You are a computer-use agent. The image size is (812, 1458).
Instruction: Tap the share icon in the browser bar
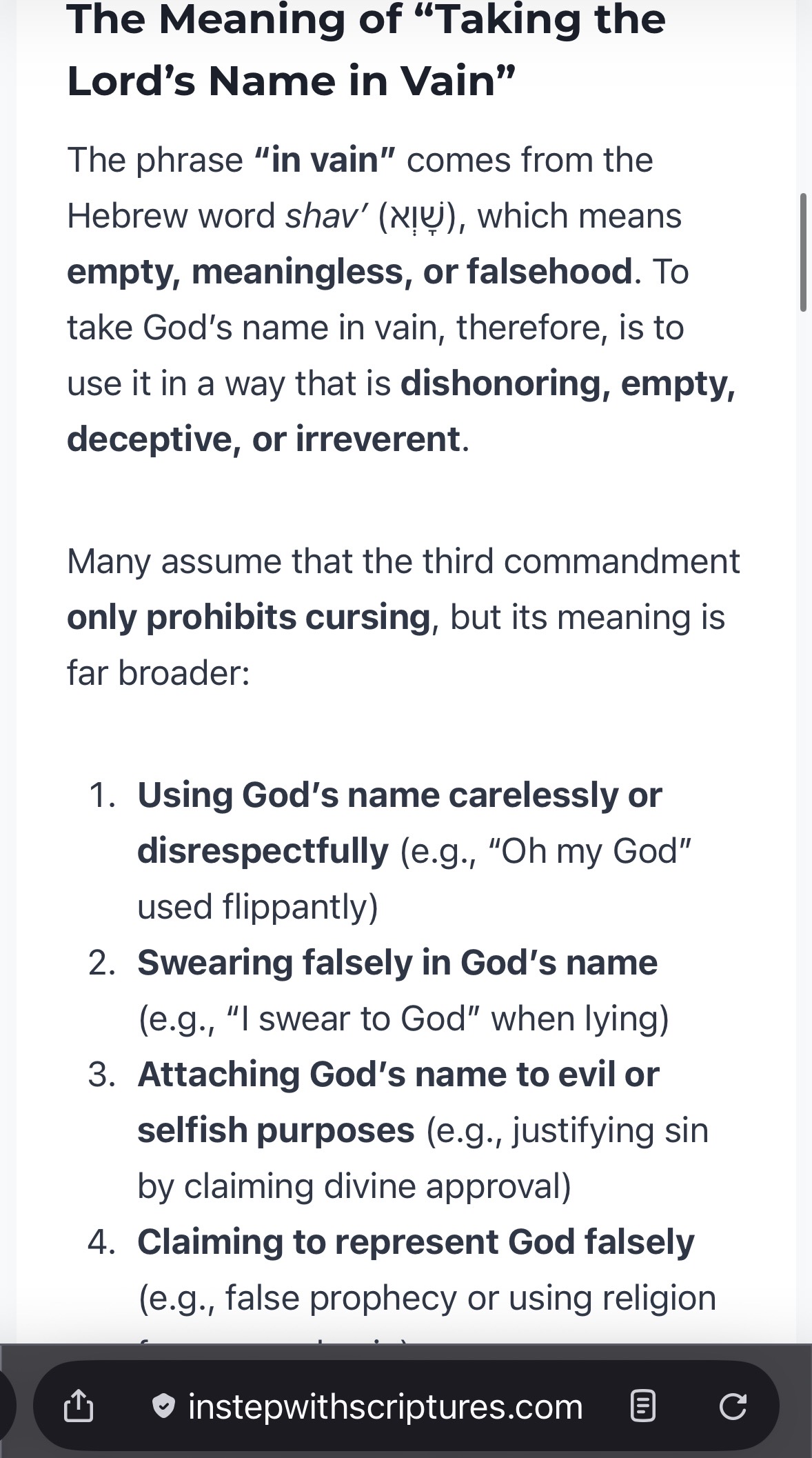[78, 1406]
